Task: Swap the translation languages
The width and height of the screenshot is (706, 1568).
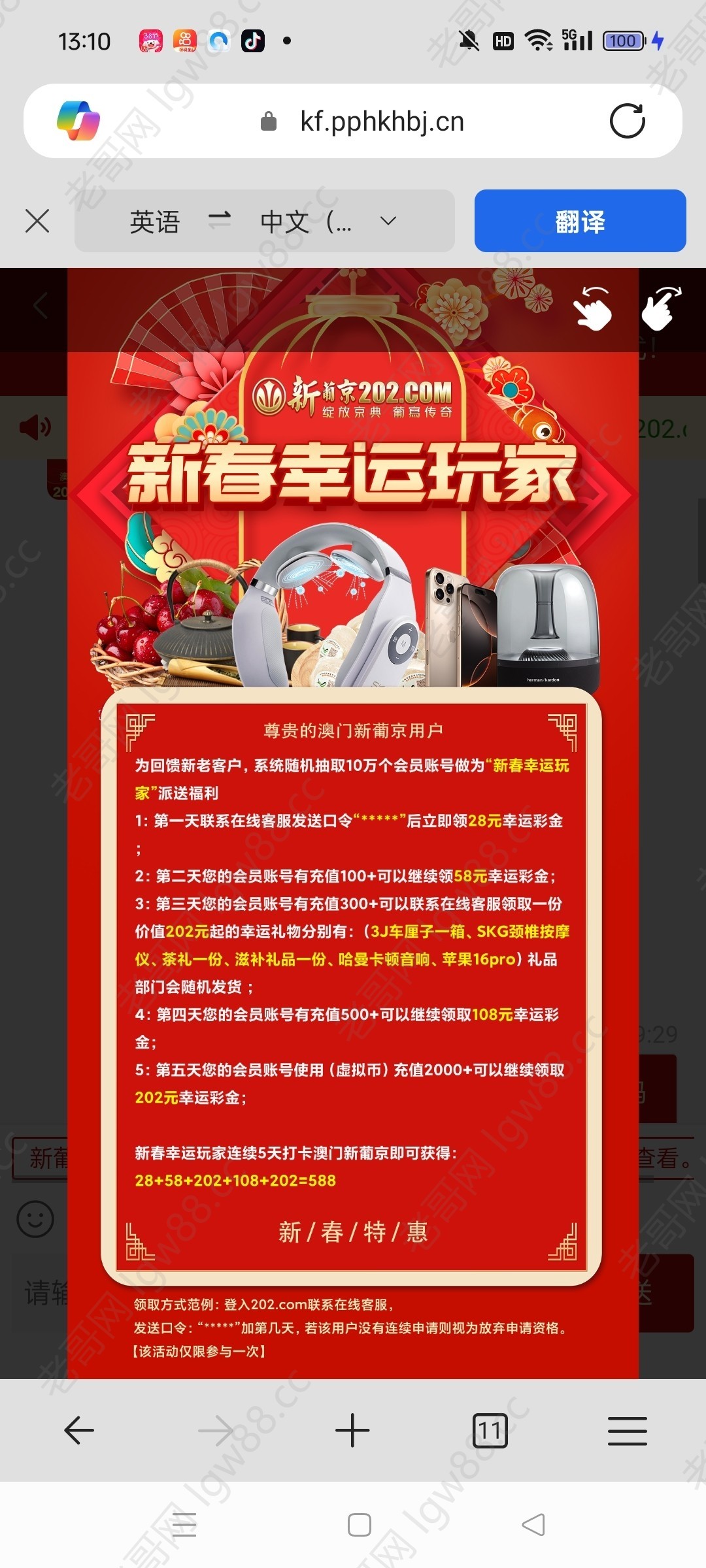Action: pos(220,220)
